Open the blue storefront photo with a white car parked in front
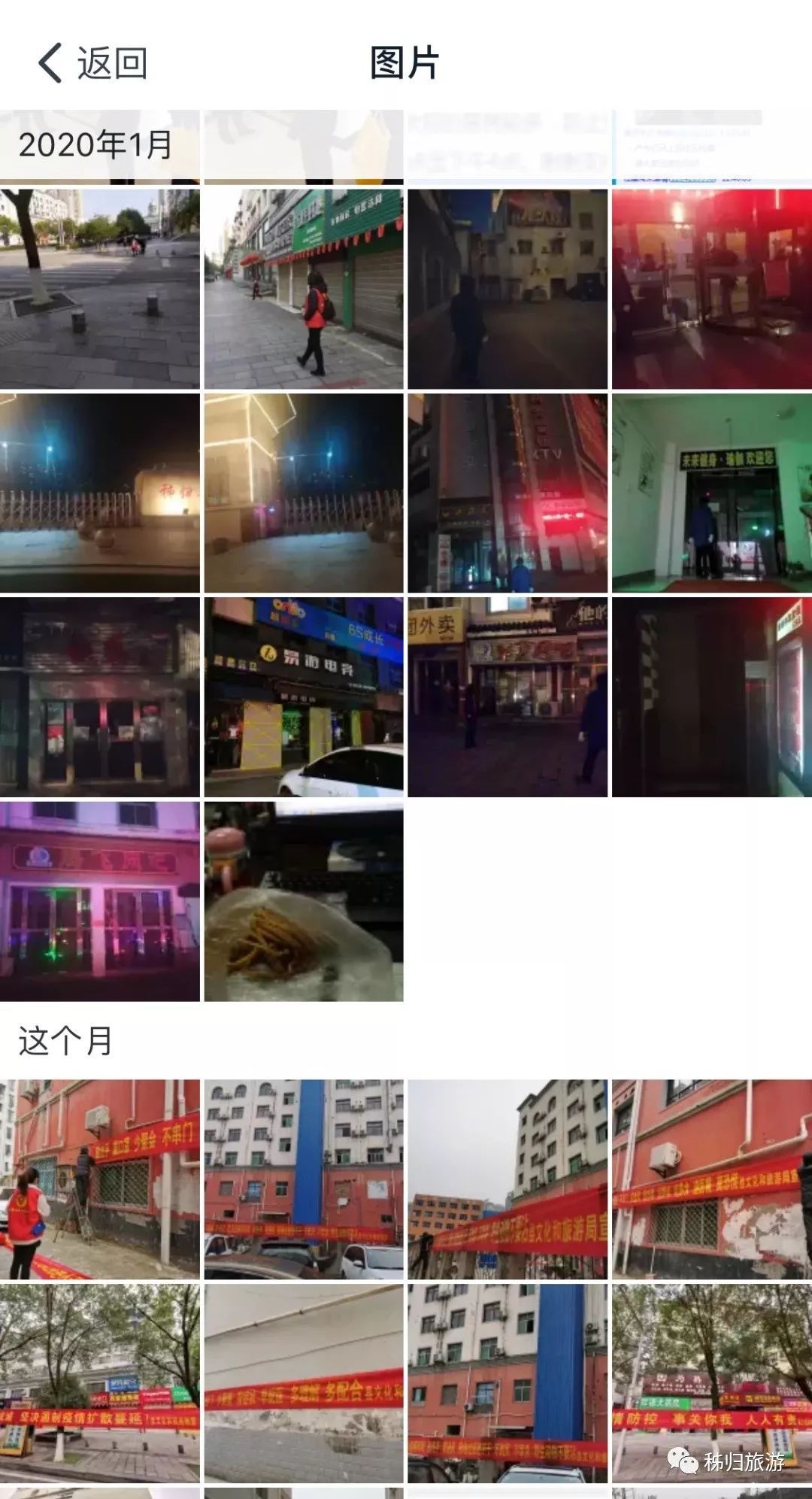The height and width of the screenshot is (1499, 812). click(x=304, y=697)
